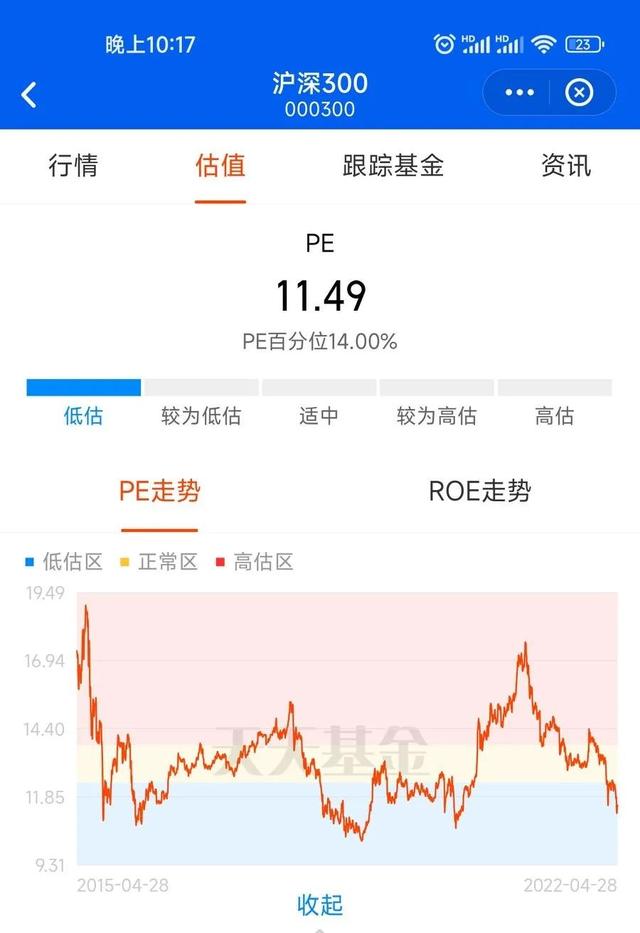This screenshot has height=933, width=640.
Task: Switch to the 资讯 tab
Action: coord(566,165)
